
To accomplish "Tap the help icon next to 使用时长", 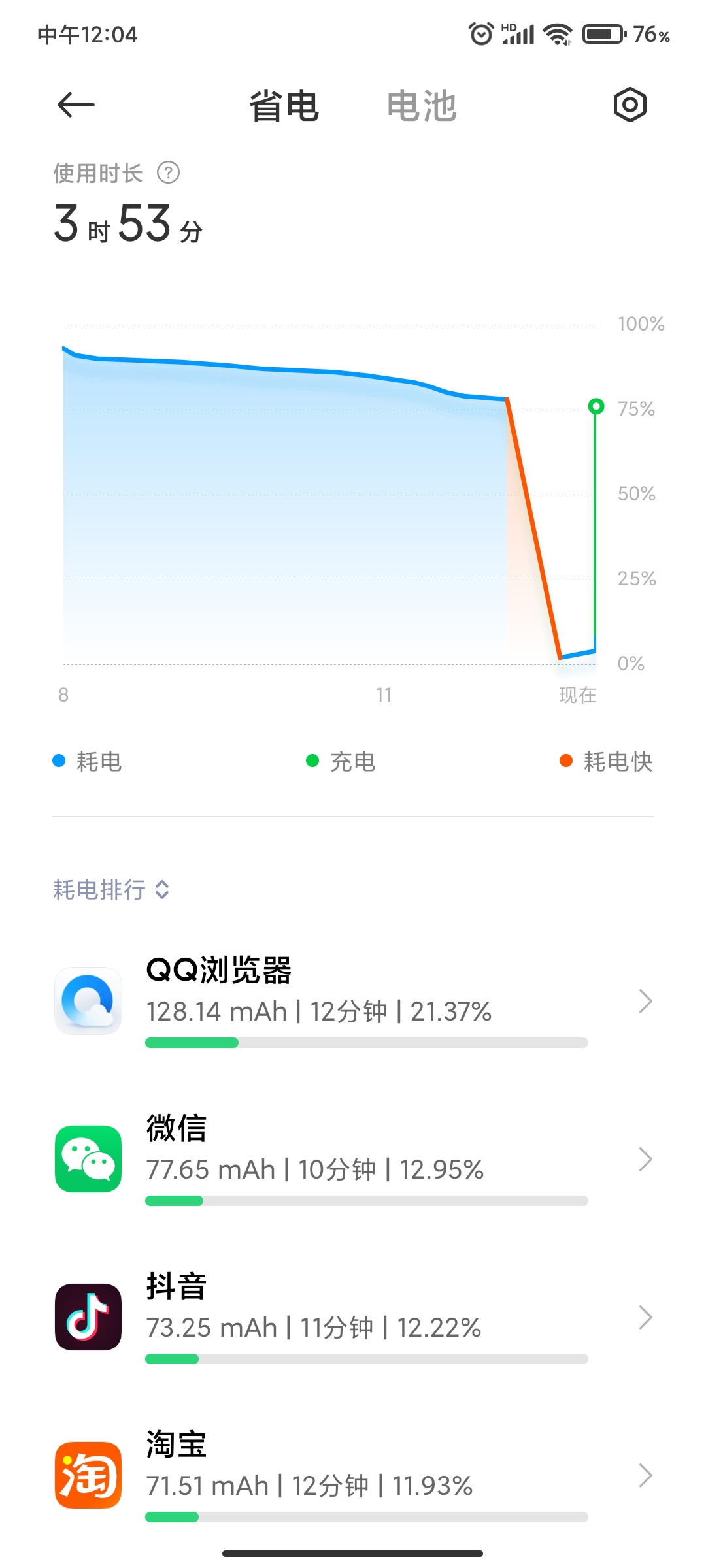I will coord(169,172).
